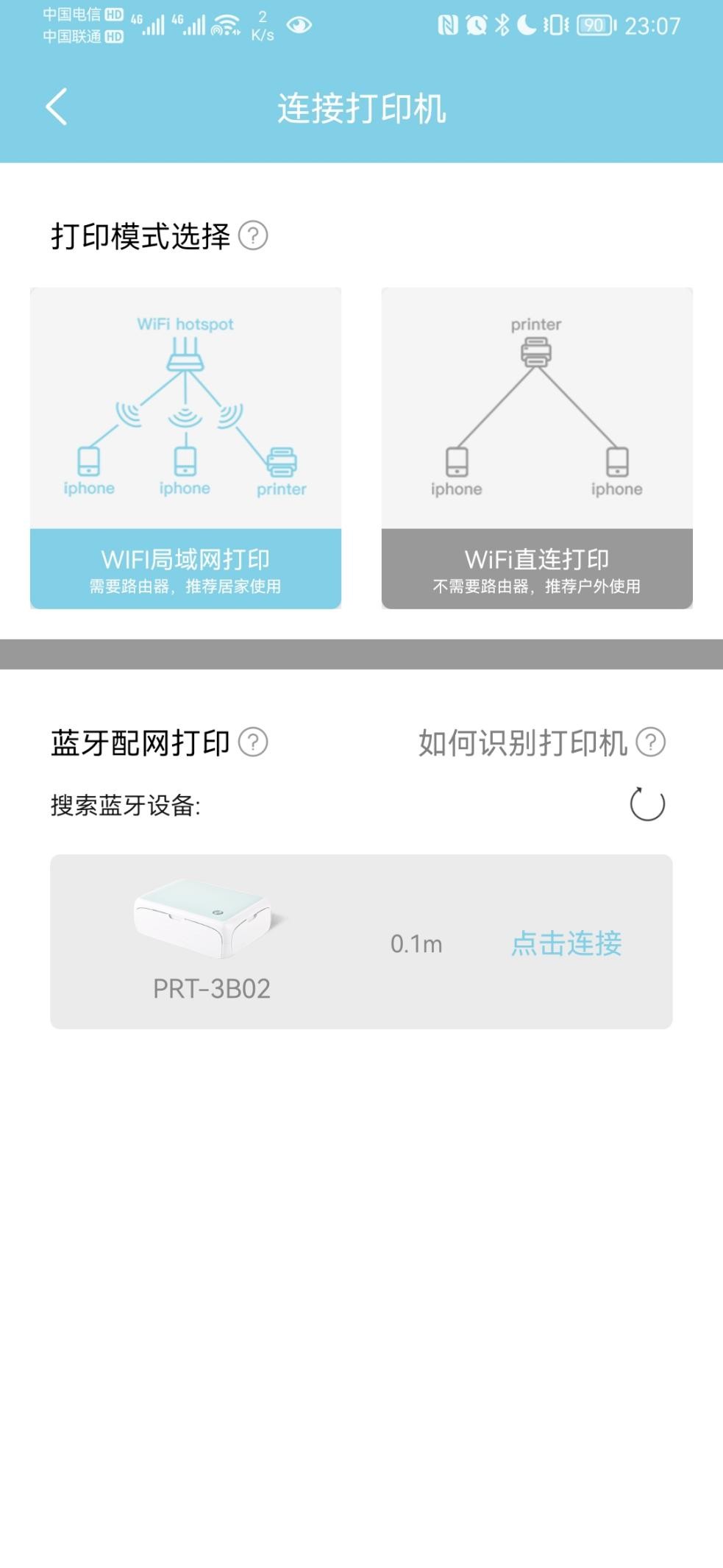Viewport: 723px width, 1568px height.
Task: Tap 搜索蓝牙设备 label
Action: coord(127,805)
